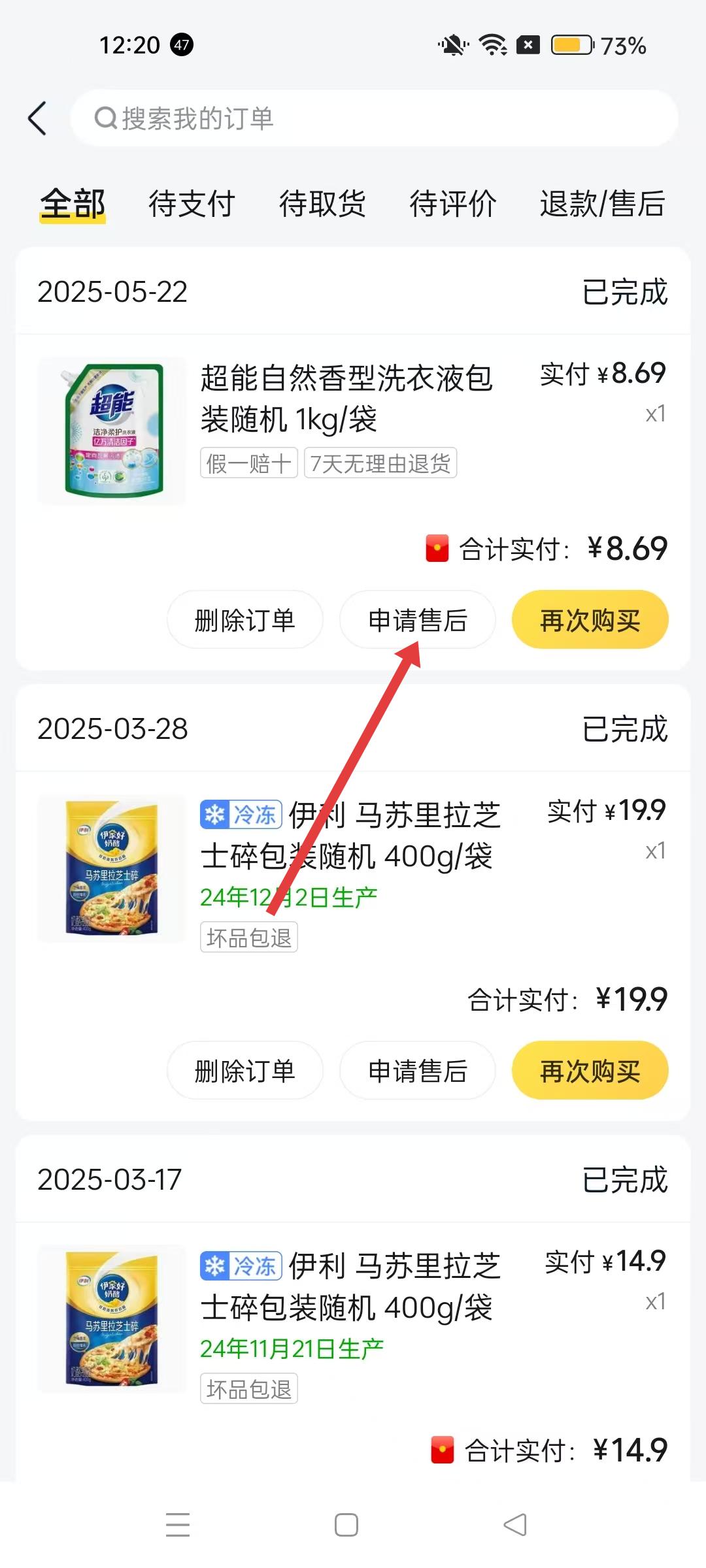
Task: Select the 全部 orders tab
Action: 73,203
